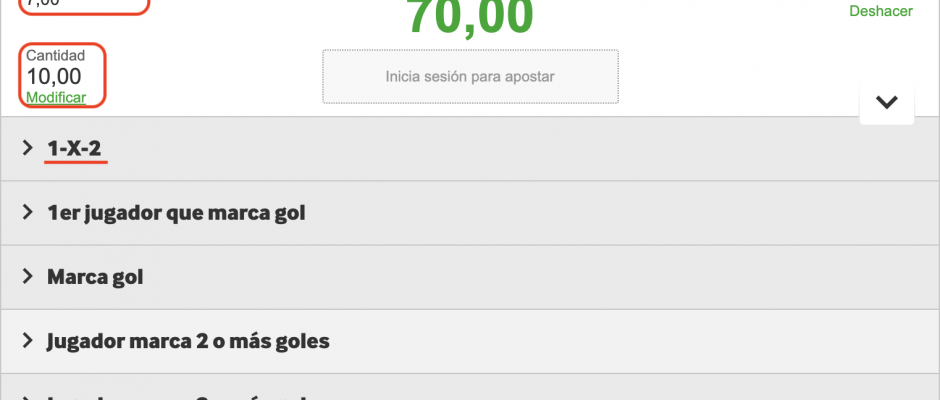Tap Modificar under Cantidad
The height and width of the screenshot is (400, 940).
tap(56, 97)
